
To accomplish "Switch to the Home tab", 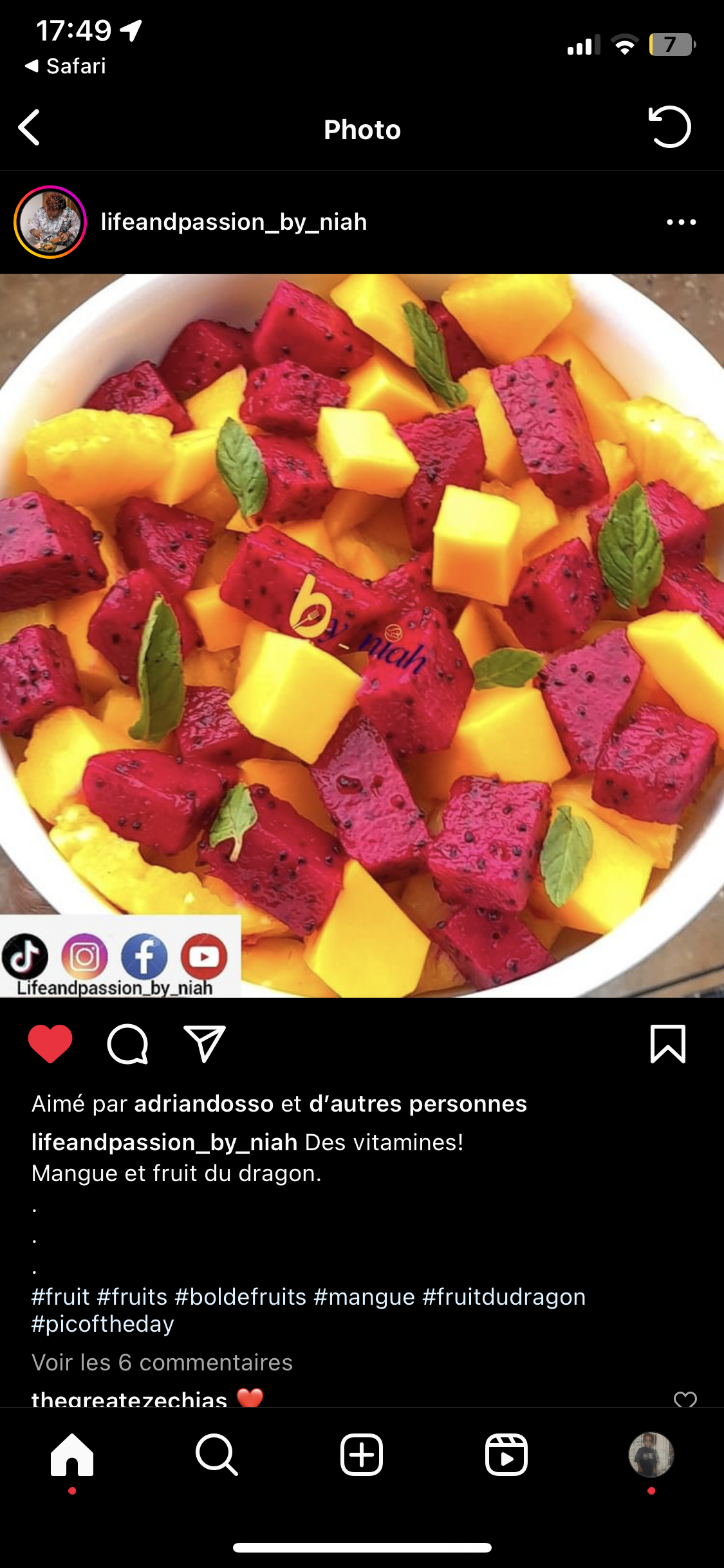I will click(72, 1455).
